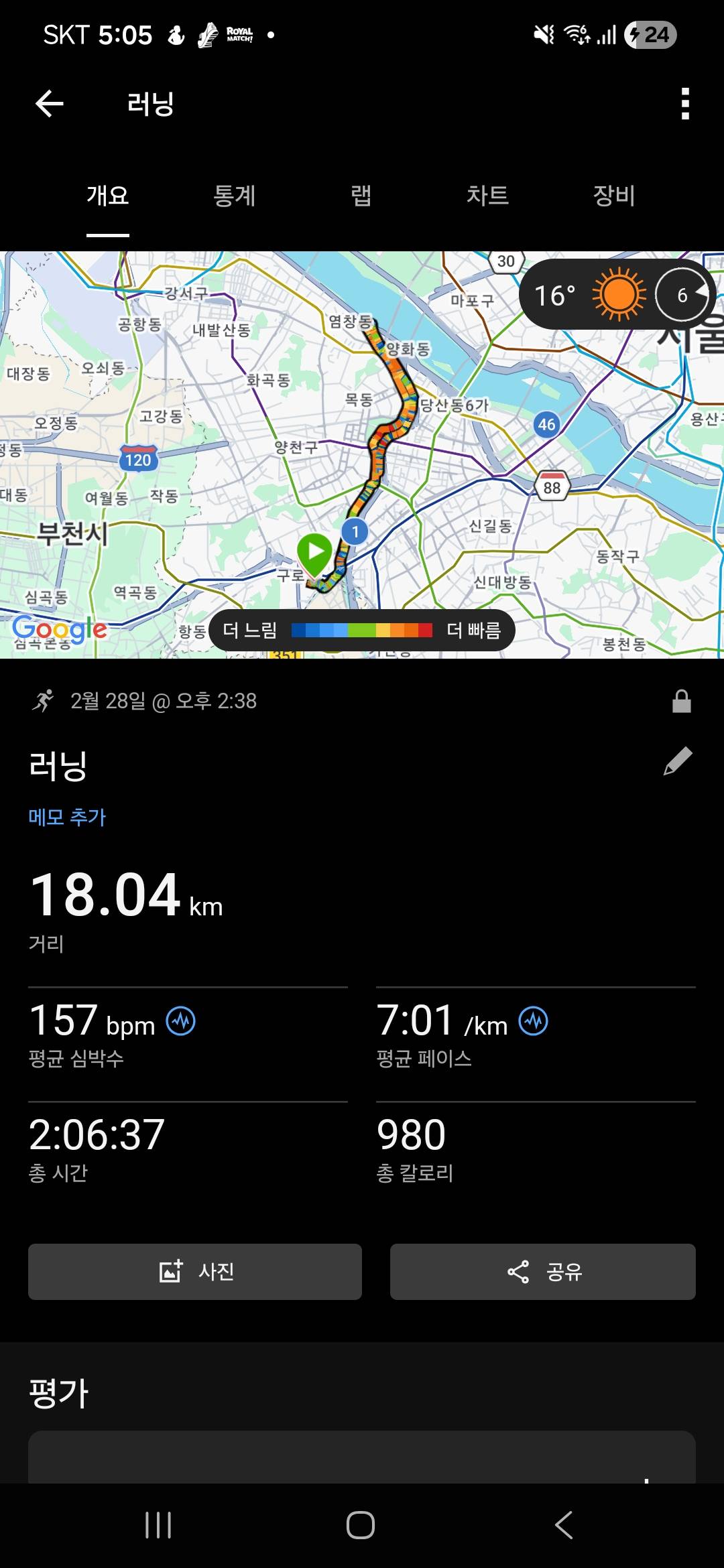Tap 메모 추가 to add a note
This screenshot has width=724, height=1568.
(x=68, y=816)
